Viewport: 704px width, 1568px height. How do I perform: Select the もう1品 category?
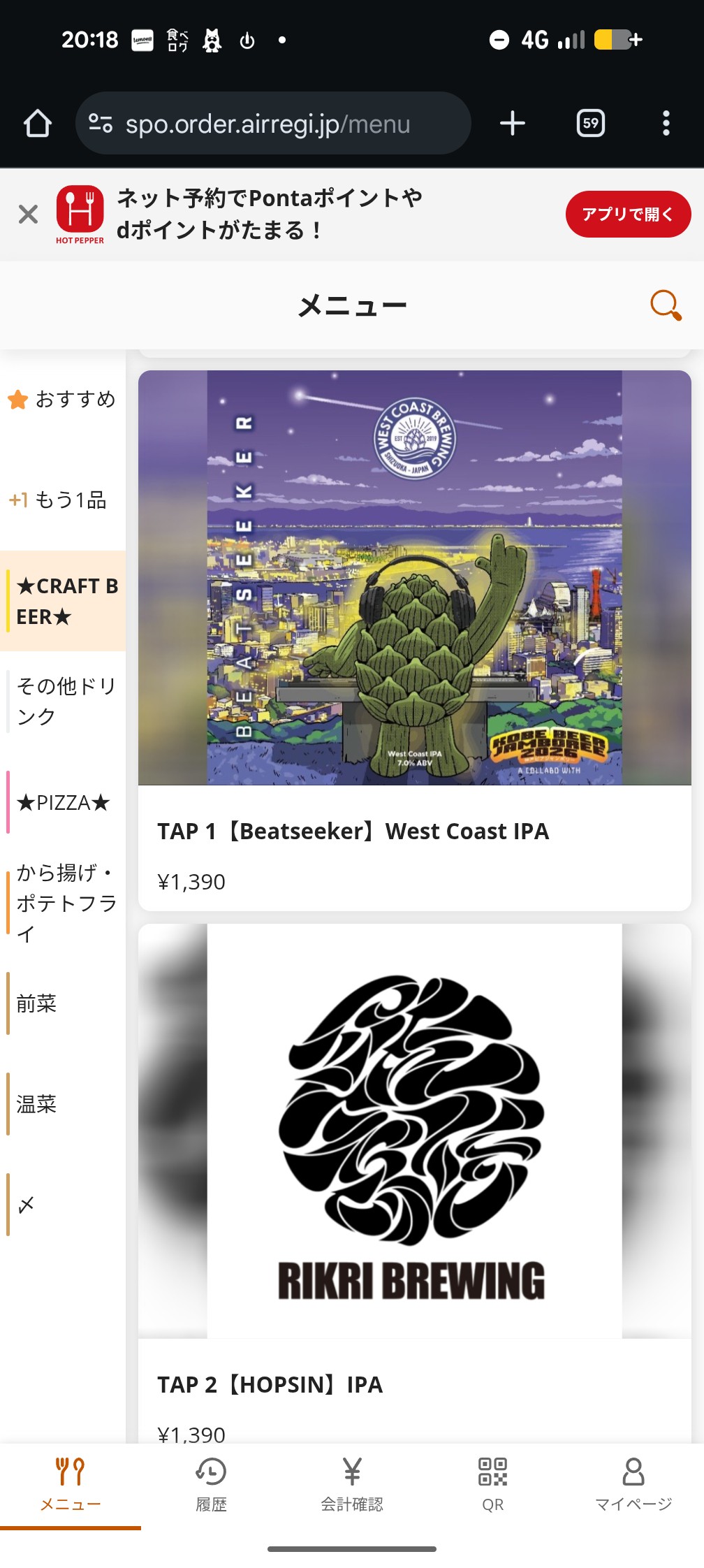click(x=63, y=500)
